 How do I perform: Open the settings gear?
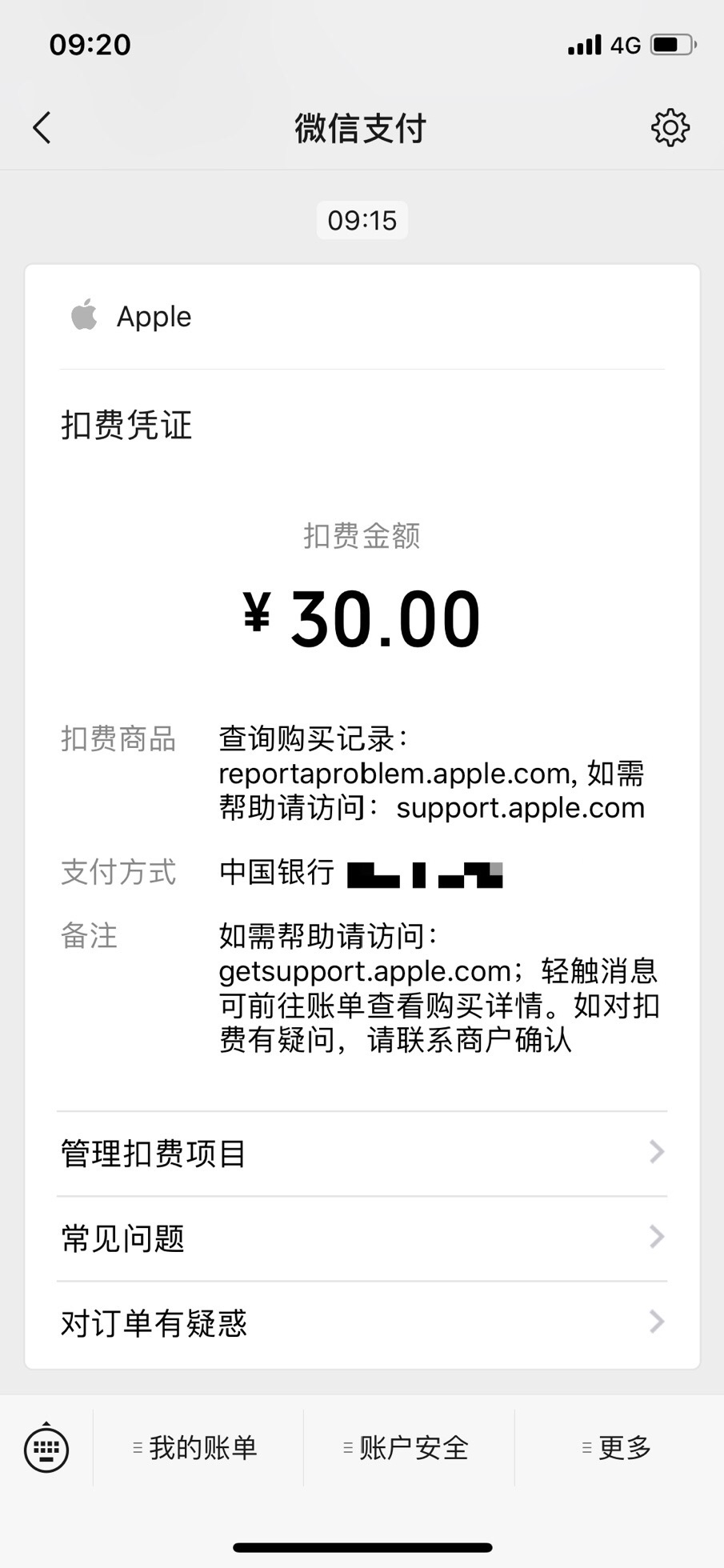click(x=670, y=128)
